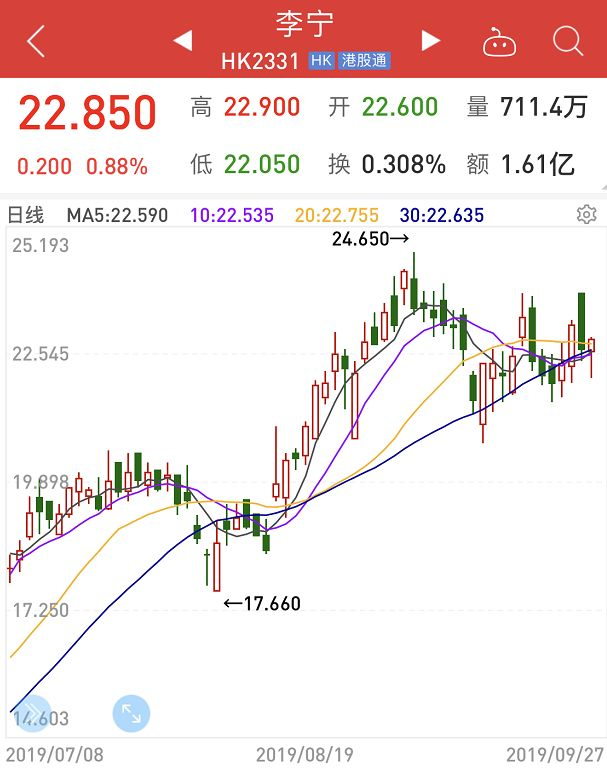Open chart indicator settings gear

coord(586,214)
